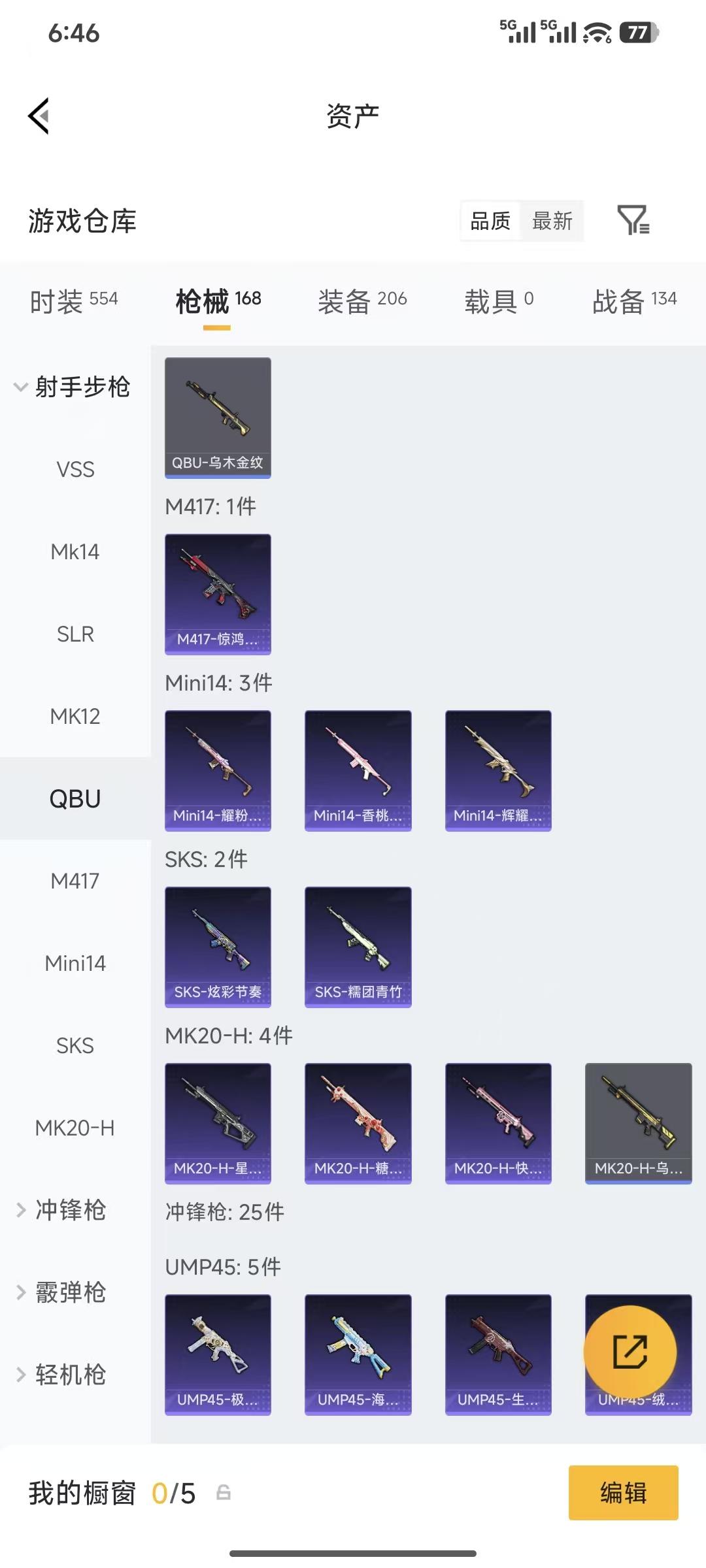Jump to the MK20-H weapon group
Viewport: 706px width, 1568px height.
[x=75, y=1128]
